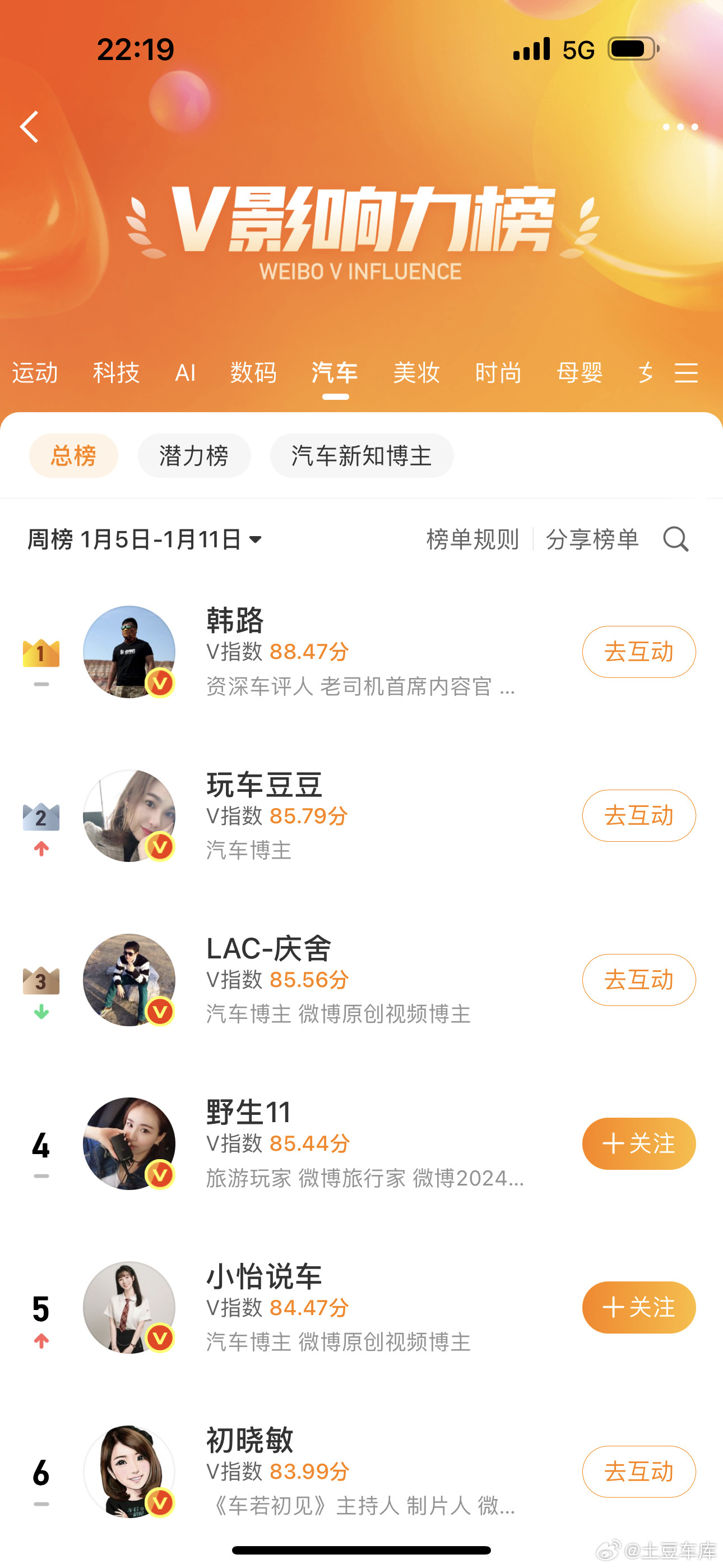The width and height of the screenshot is (723, 1568).
Task: Enable the 汽车新知博主 filter
Action: pos(361,455)
